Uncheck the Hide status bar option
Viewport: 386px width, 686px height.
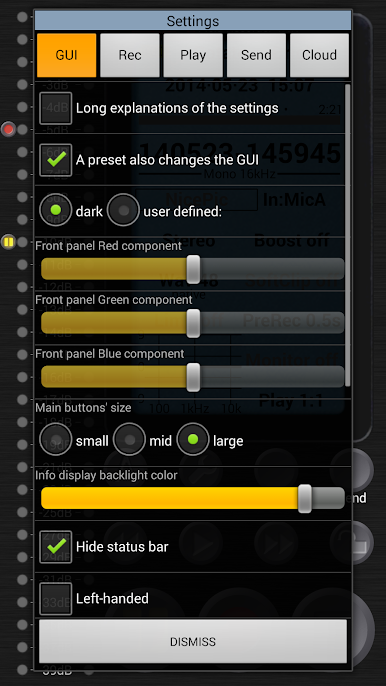(56, 547)
